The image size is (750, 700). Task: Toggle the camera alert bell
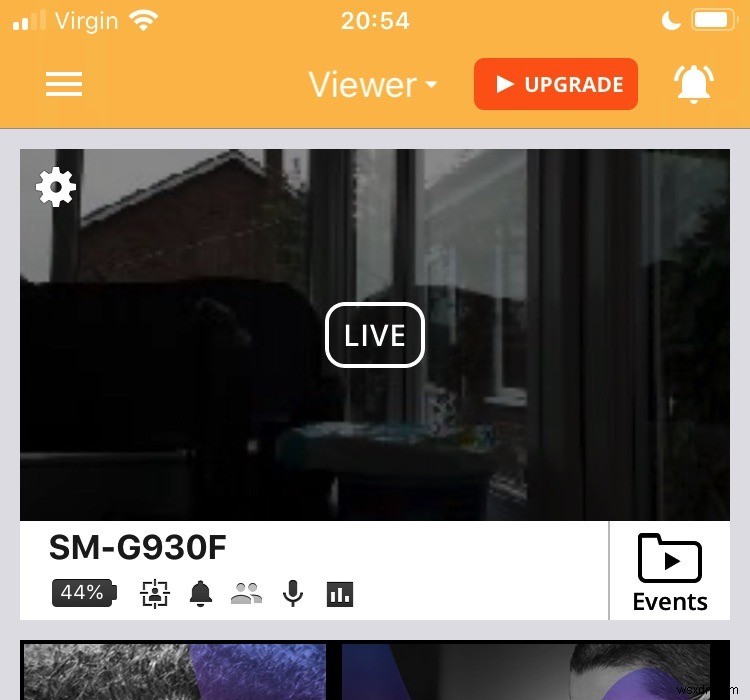point(201,594)
